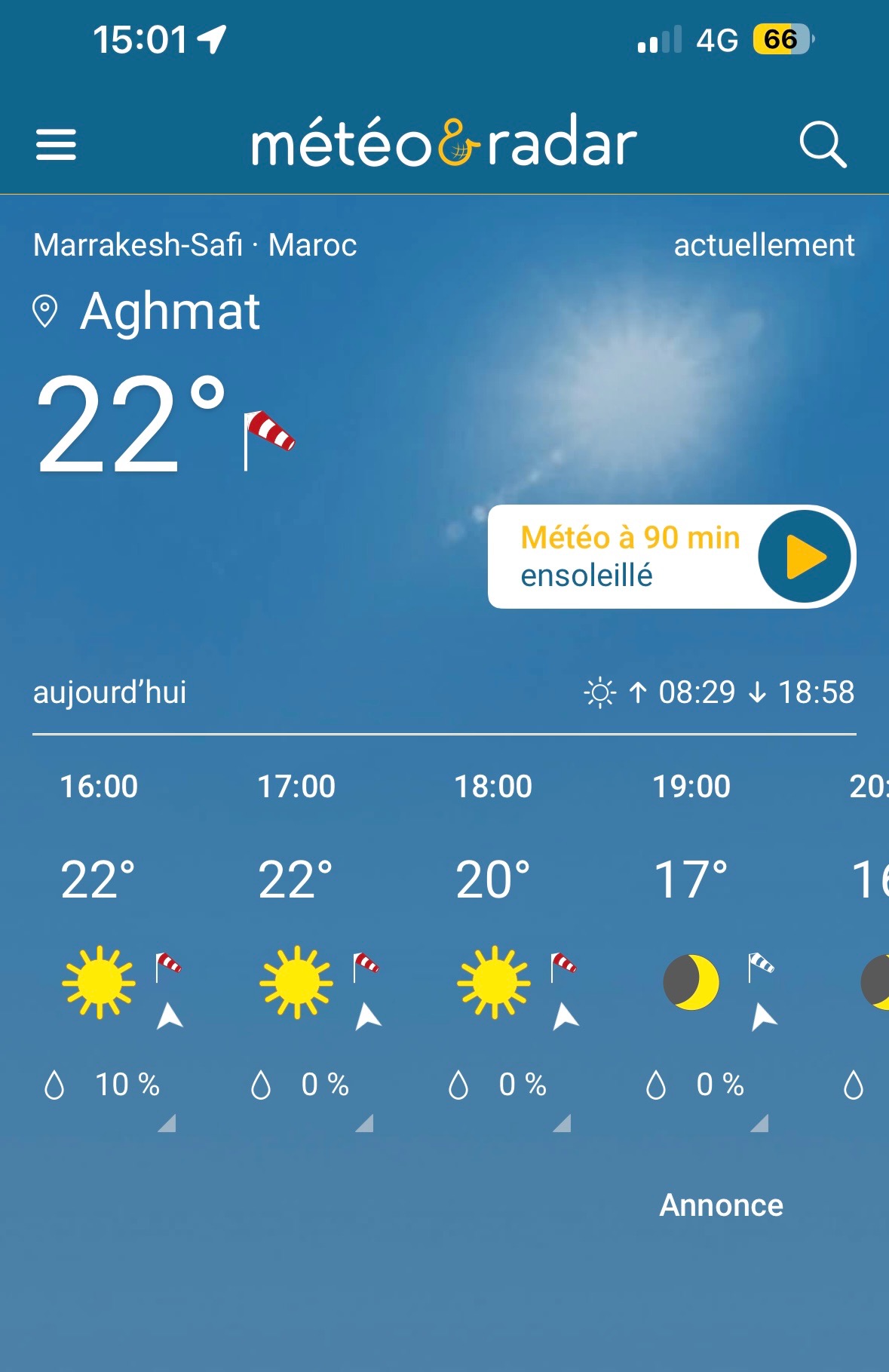
Task: Open the hamburger menu
Action: click(56, 144)
